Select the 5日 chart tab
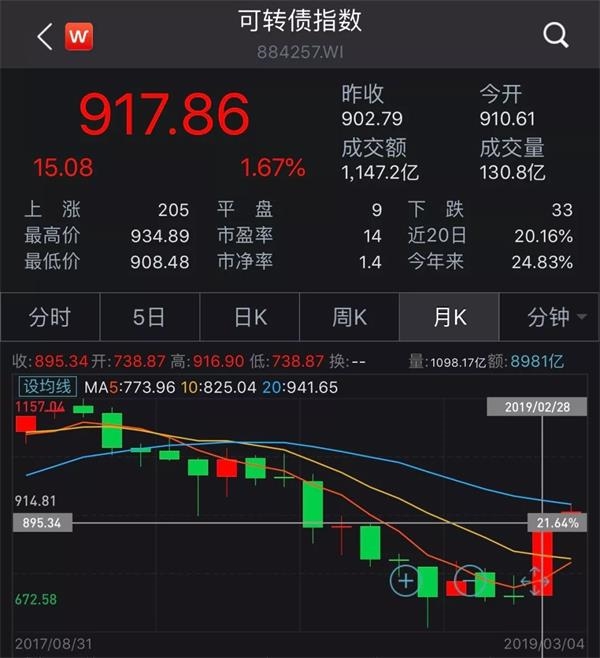The height and width of the screenshot is (658, 600). click(x=149, y=318)
